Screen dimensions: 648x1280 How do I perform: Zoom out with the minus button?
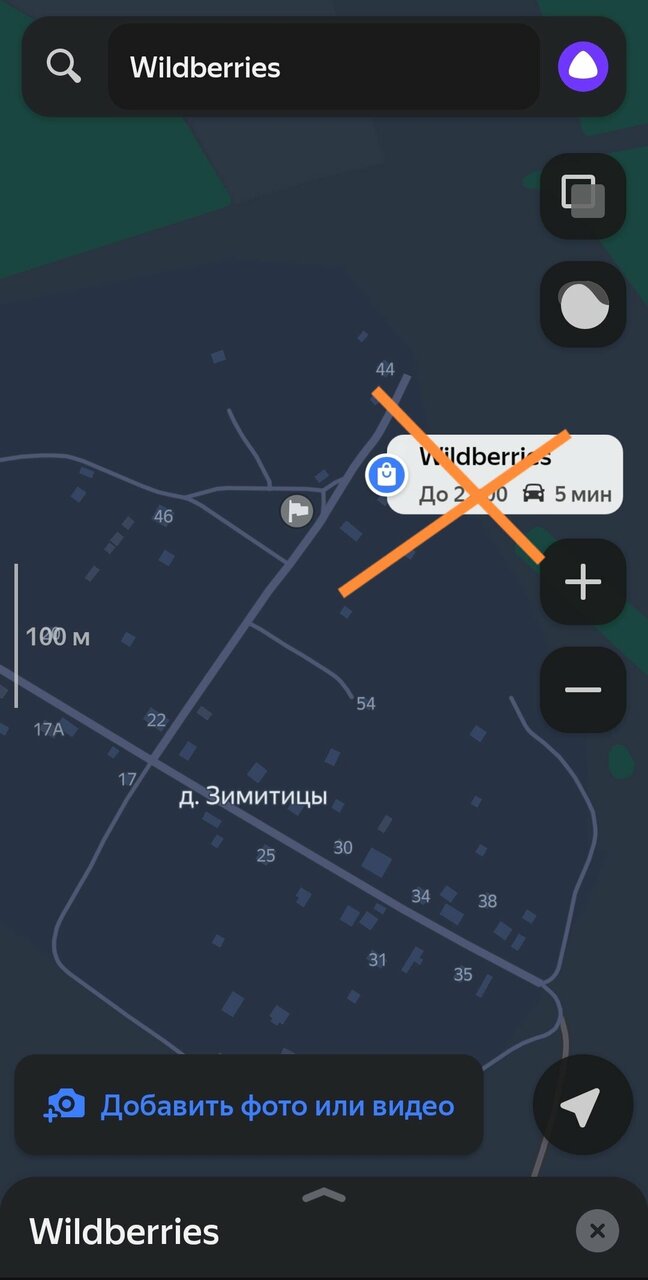[582, 689]
